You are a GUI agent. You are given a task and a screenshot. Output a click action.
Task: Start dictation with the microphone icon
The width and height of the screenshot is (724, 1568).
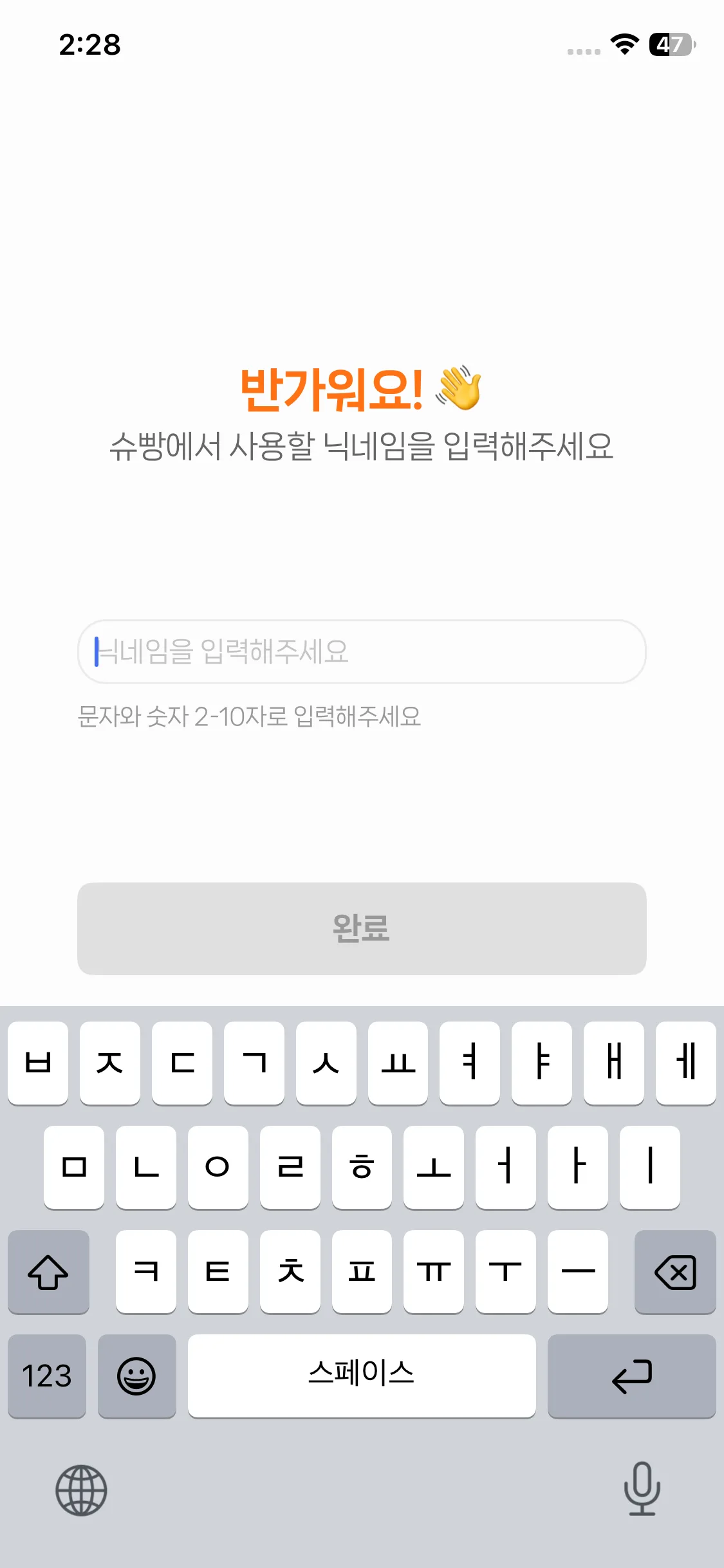pyautogui.click(x=642, y=1488)
